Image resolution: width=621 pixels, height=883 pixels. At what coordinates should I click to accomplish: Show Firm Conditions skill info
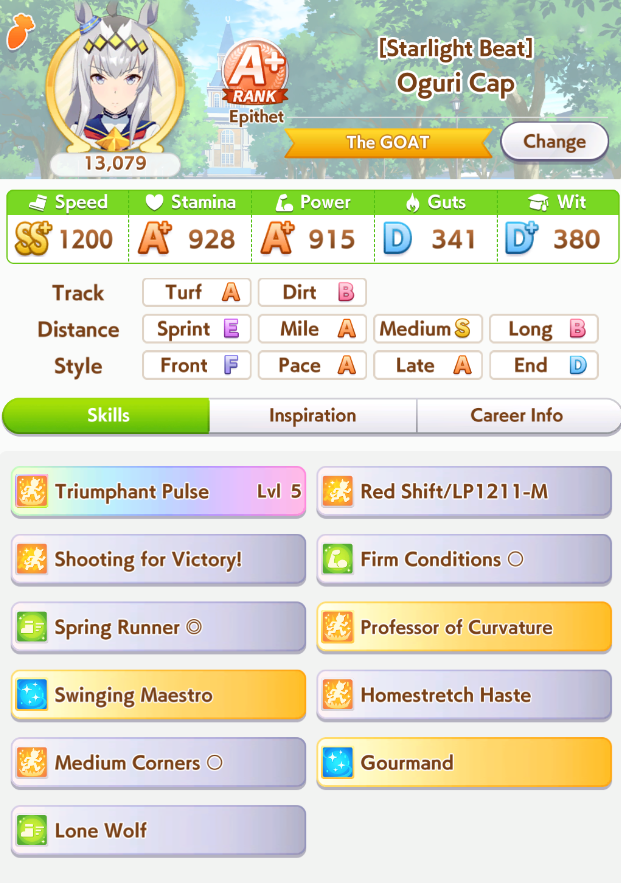point(464,560)
